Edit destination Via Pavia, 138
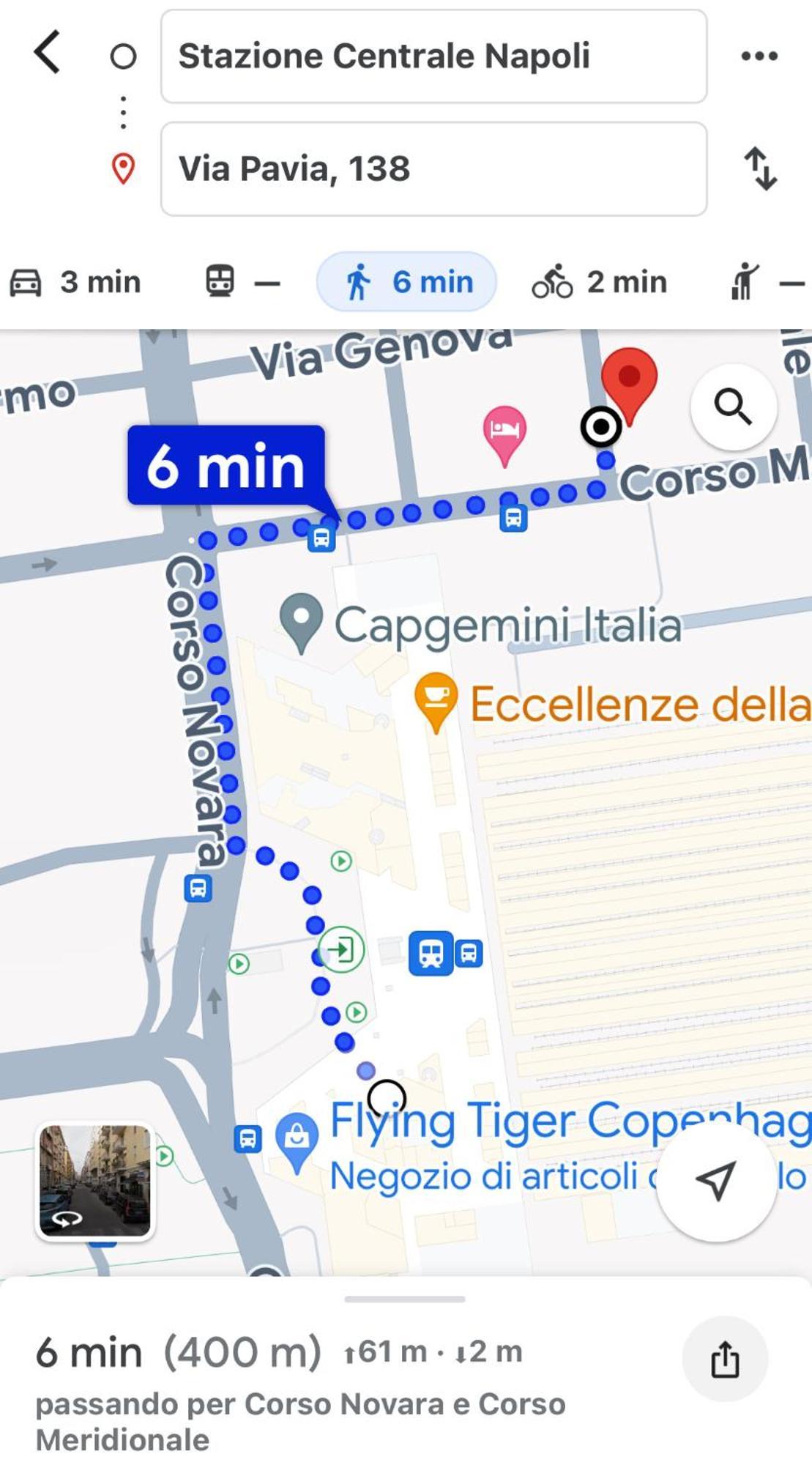Screen dimensions: 812x1465 tap(433, 169)
